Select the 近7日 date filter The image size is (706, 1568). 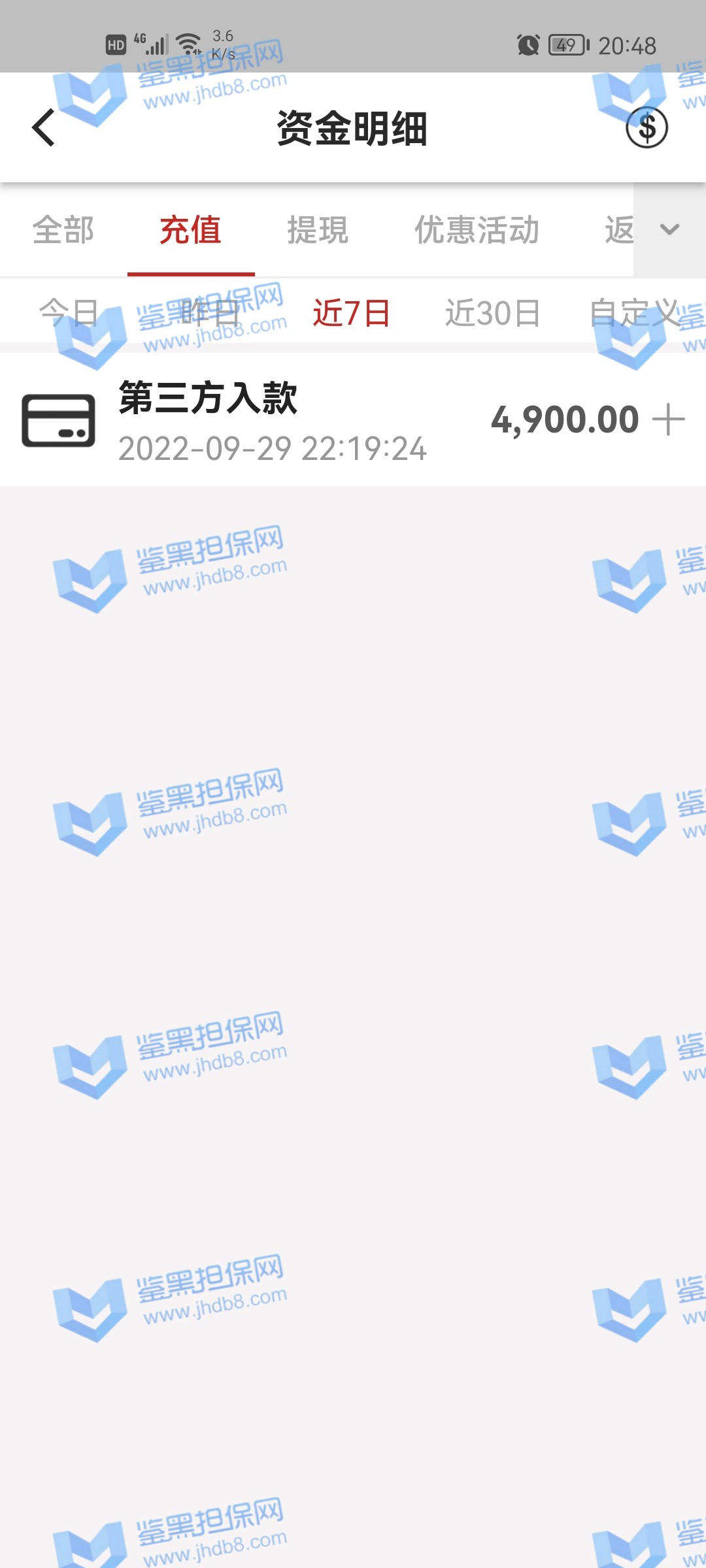352,312
